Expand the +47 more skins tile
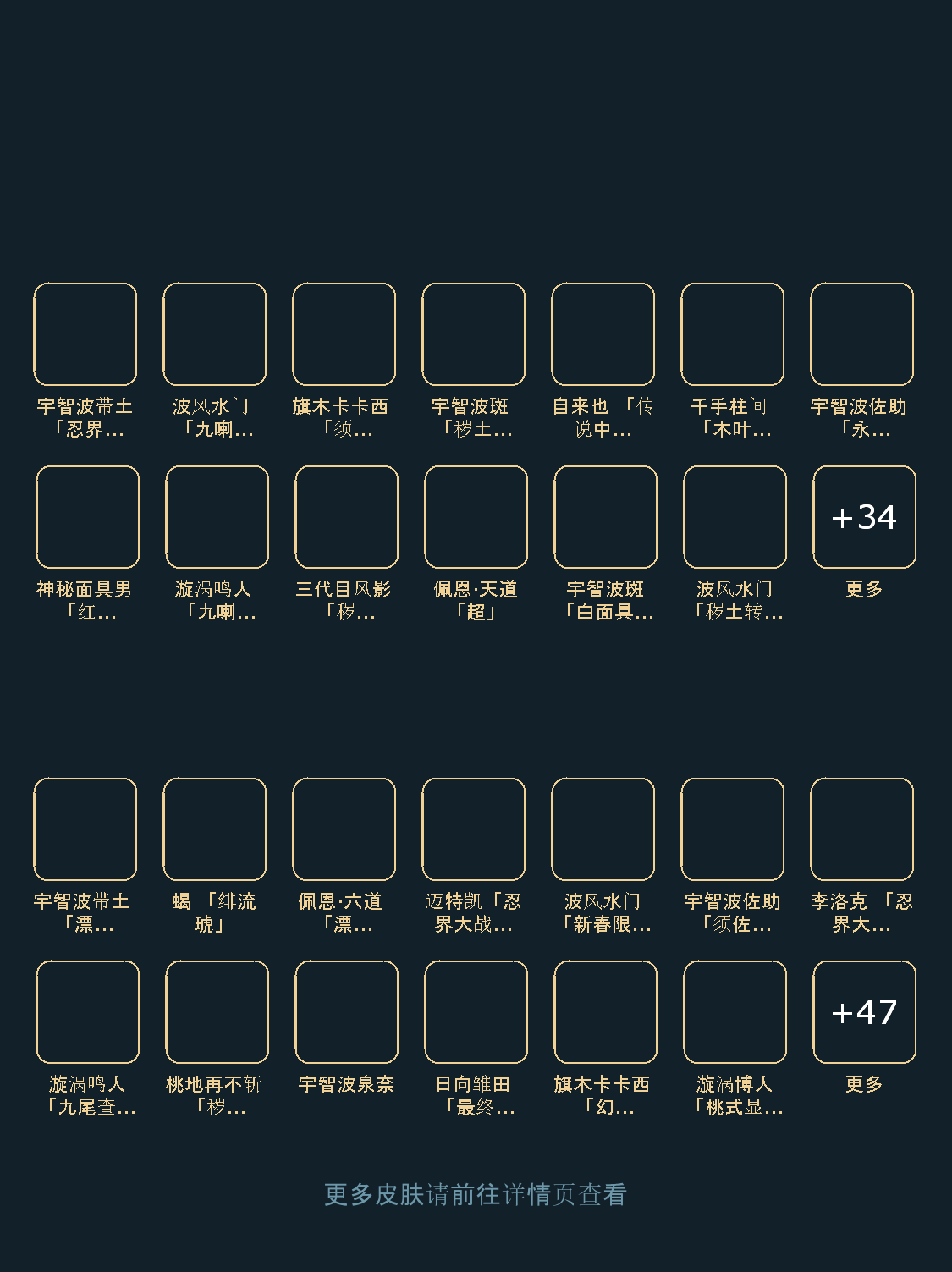 tap(864, 1012)
